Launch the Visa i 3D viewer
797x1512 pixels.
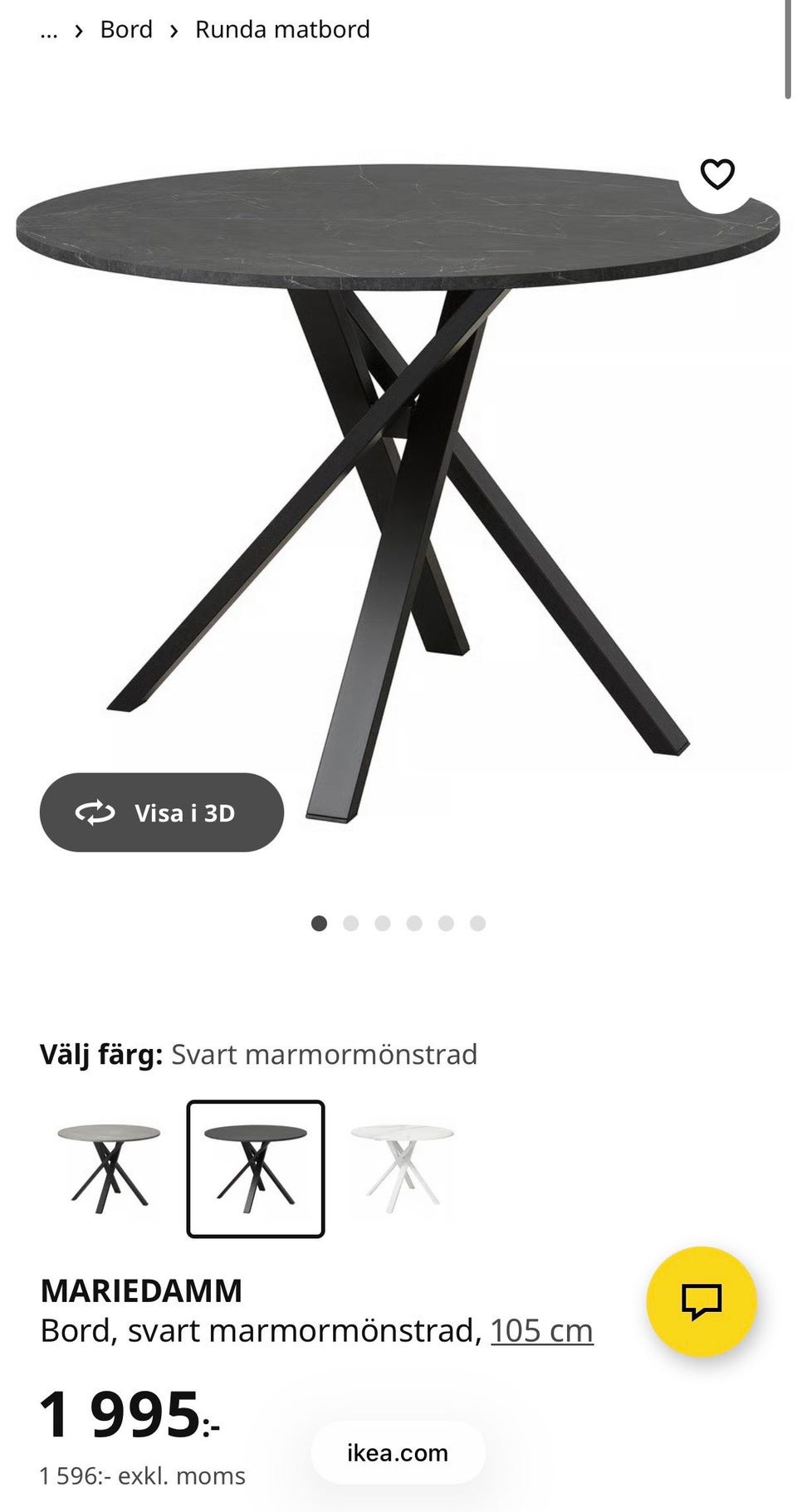(161, 812)
